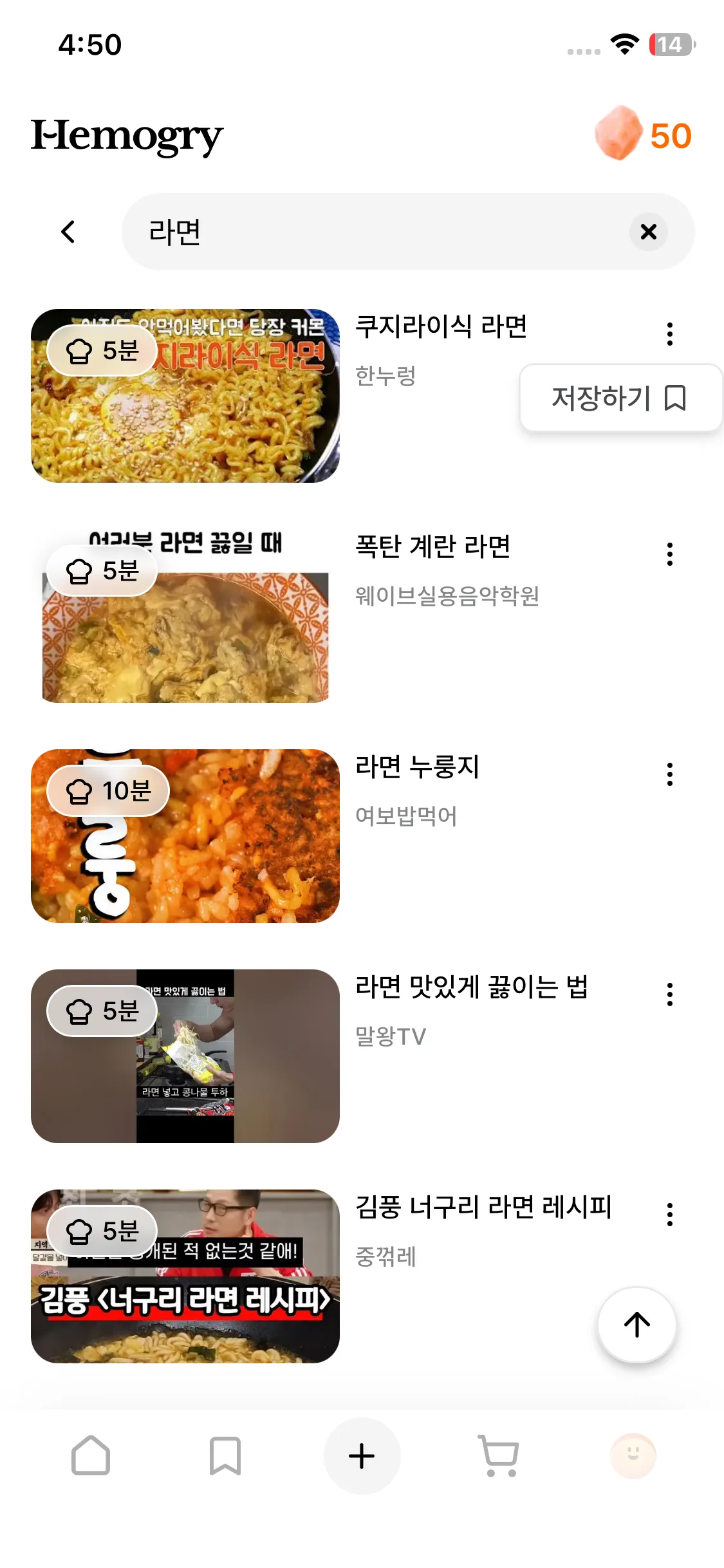Open more options for 김풍 너구리 라면 레시피
The height and width of the screenshot is (1568, 724).
[x=670, y=1214]
